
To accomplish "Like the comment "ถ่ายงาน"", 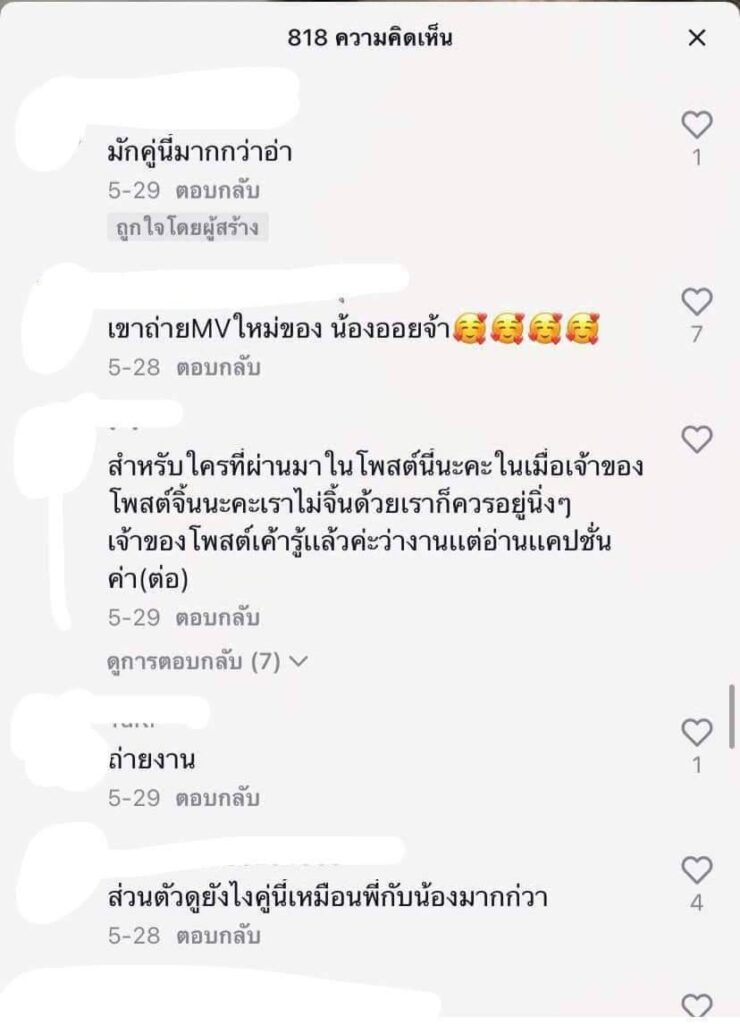I will coord(696,732).
